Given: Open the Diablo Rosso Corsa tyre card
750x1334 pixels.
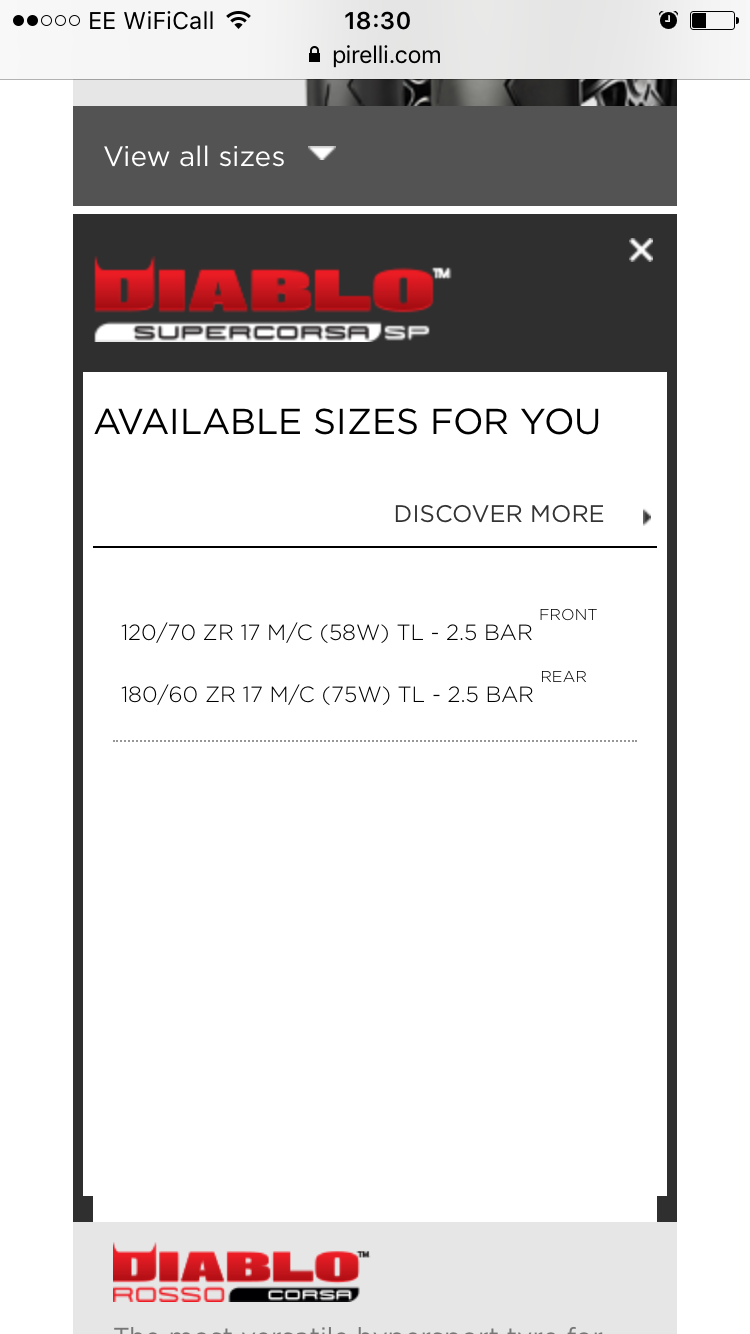Looking at the screenshot, I should [x=240, y=1276].
